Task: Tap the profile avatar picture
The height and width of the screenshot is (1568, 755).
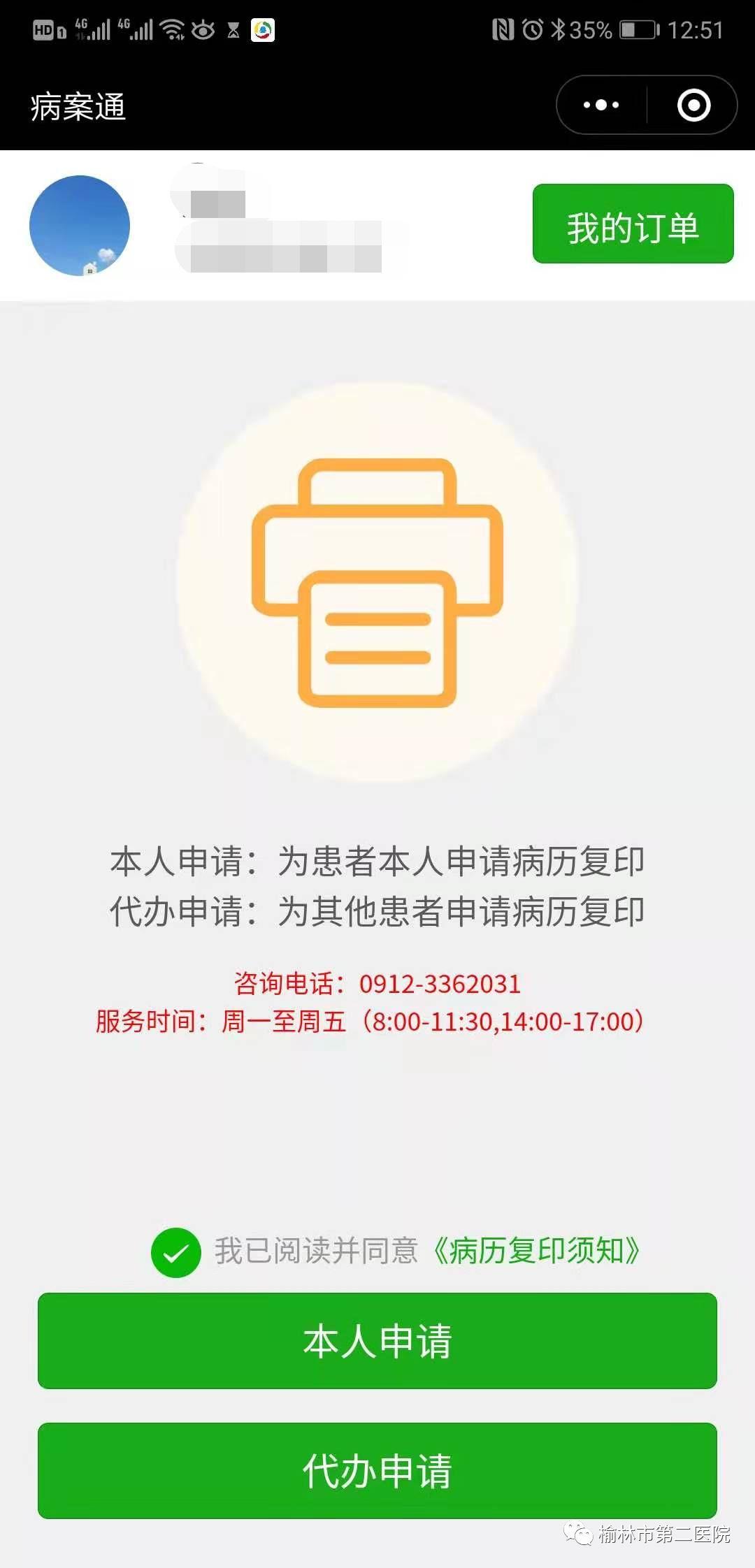Action: [x=80, y=226]
